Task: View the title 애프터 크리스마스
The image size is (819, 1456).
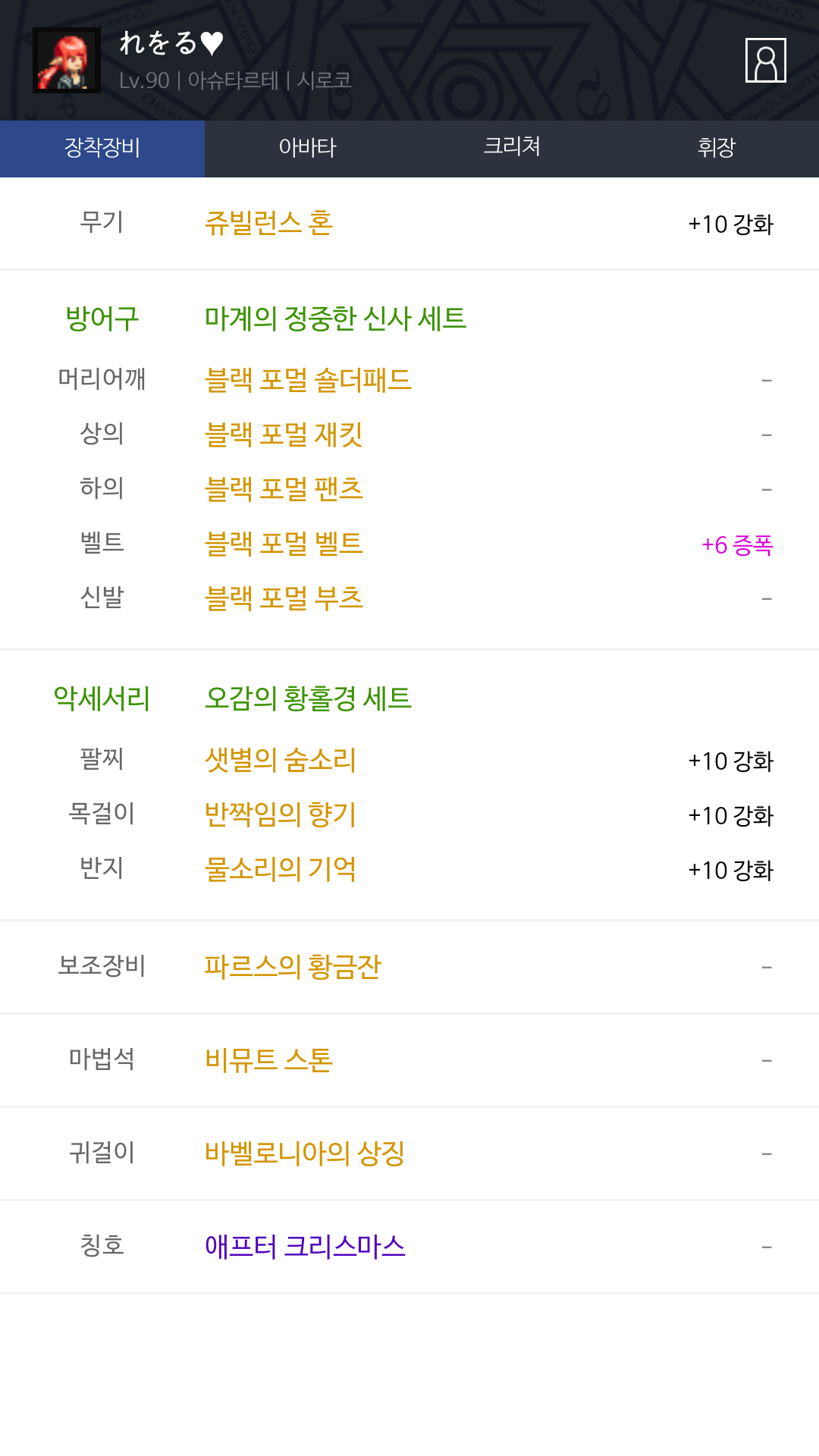Action: (305, 1247)
